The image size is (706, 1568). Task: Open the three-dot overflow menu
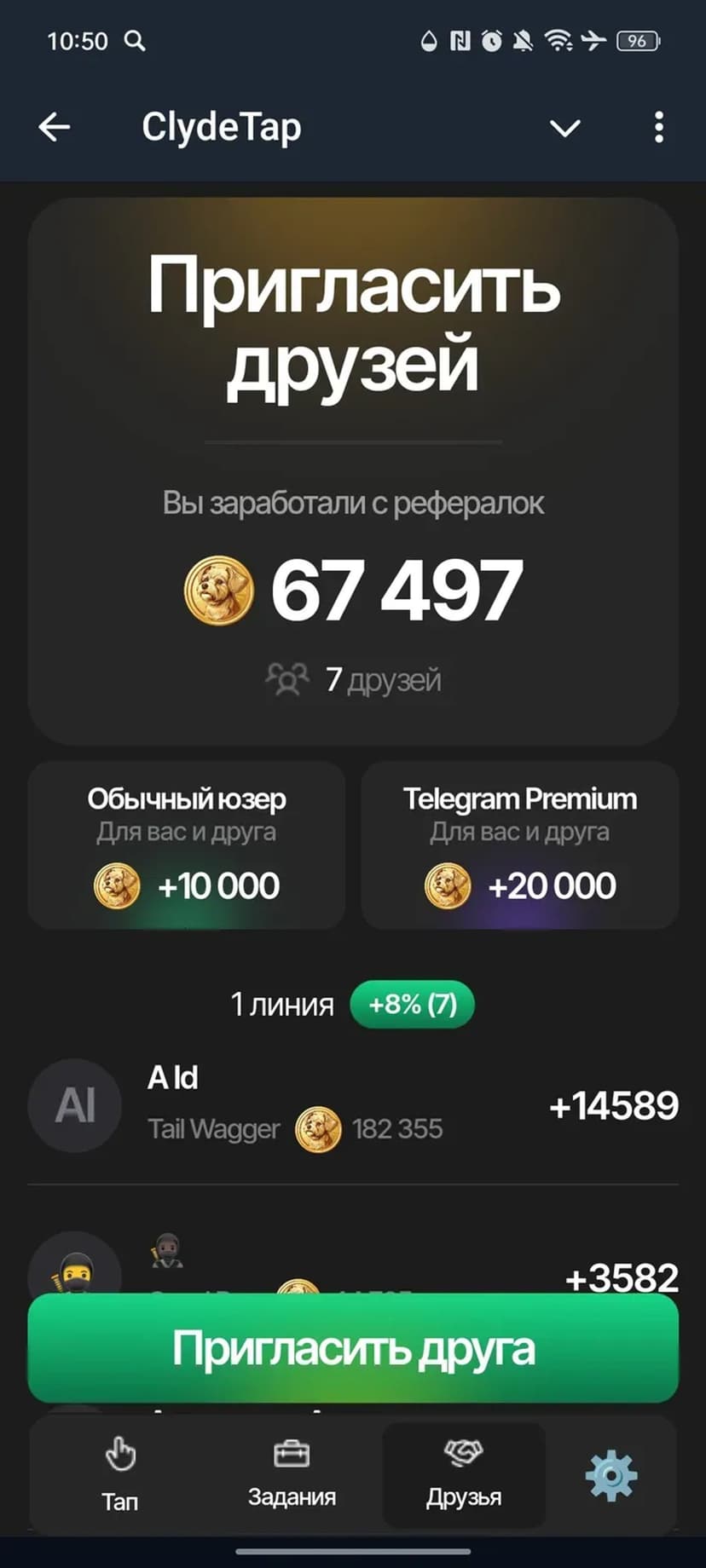coord(658,128)
